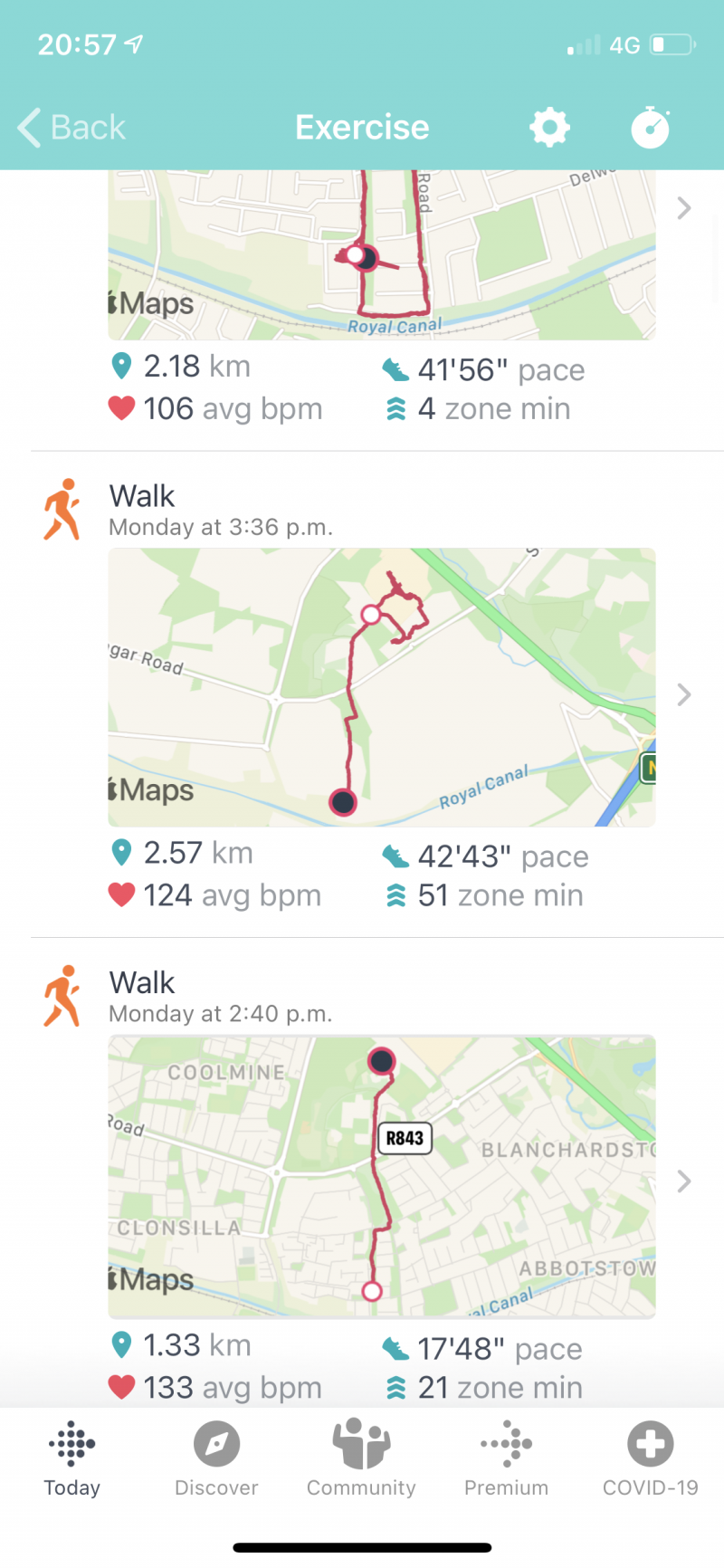The height and width of the screenshot is (1568, 724).
Task: Switch to the Discover tab
Action: [x=216, y=1459]
